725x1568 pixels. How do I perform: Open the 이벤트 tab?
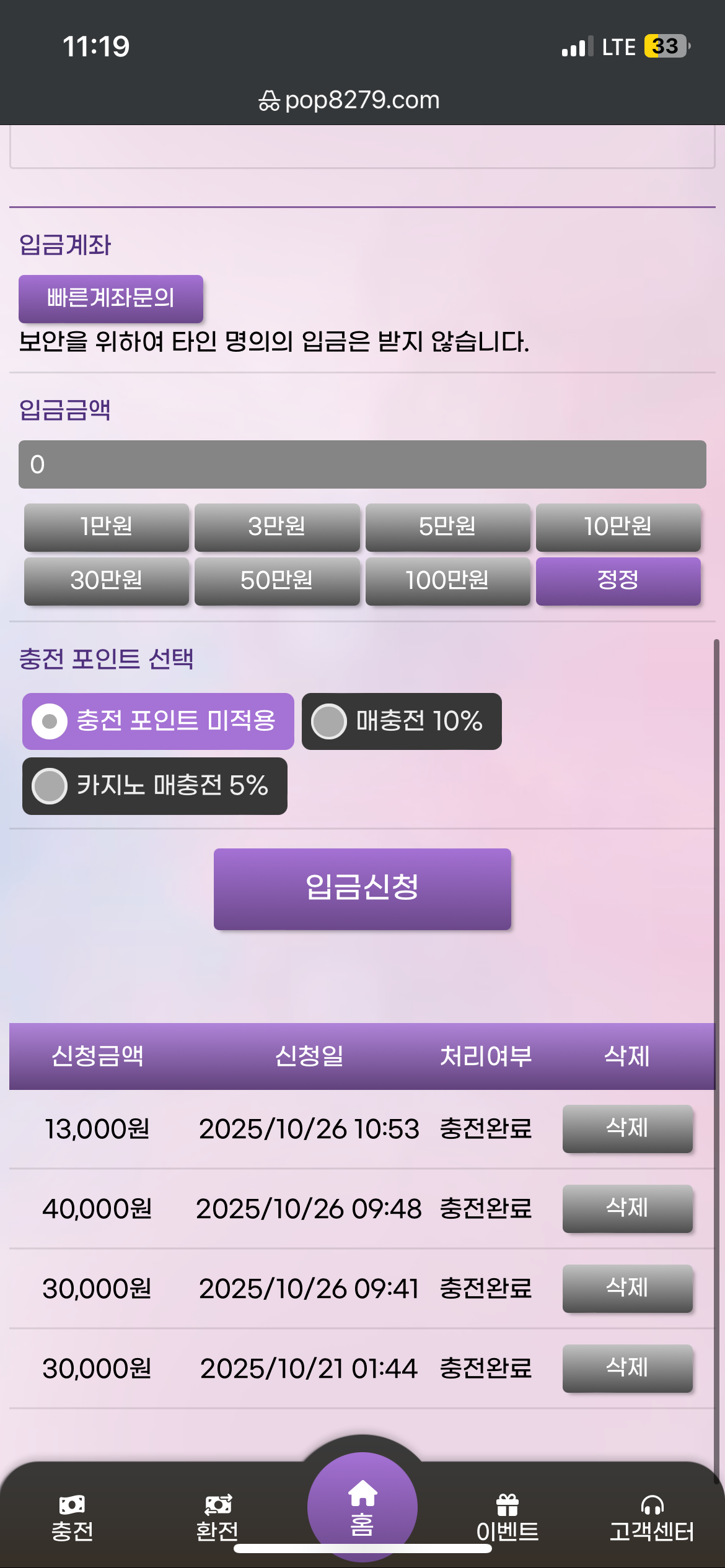pos(507,1517)
